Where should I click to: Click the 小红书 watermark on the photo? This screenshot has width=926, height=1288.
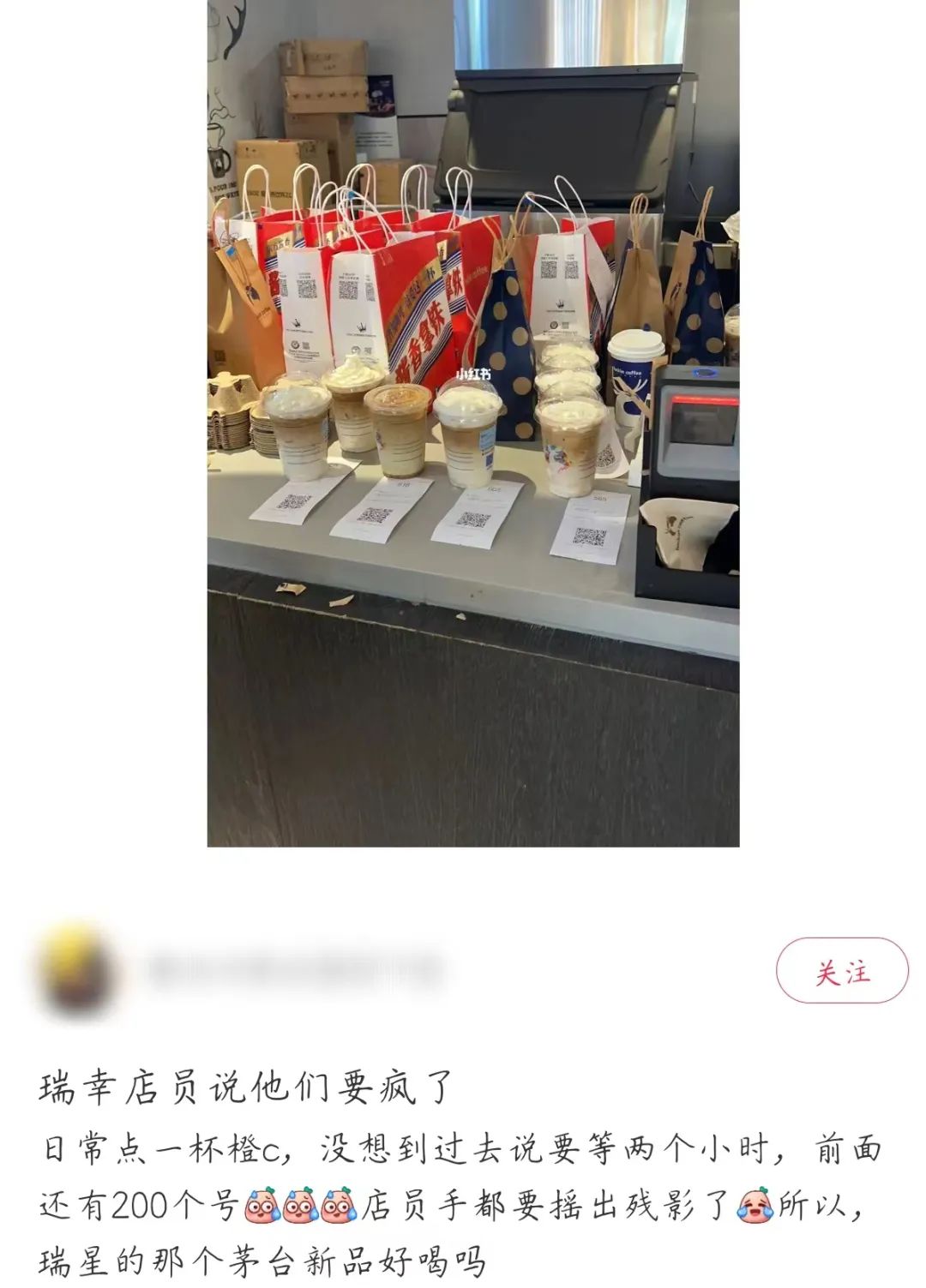point(472,375)
